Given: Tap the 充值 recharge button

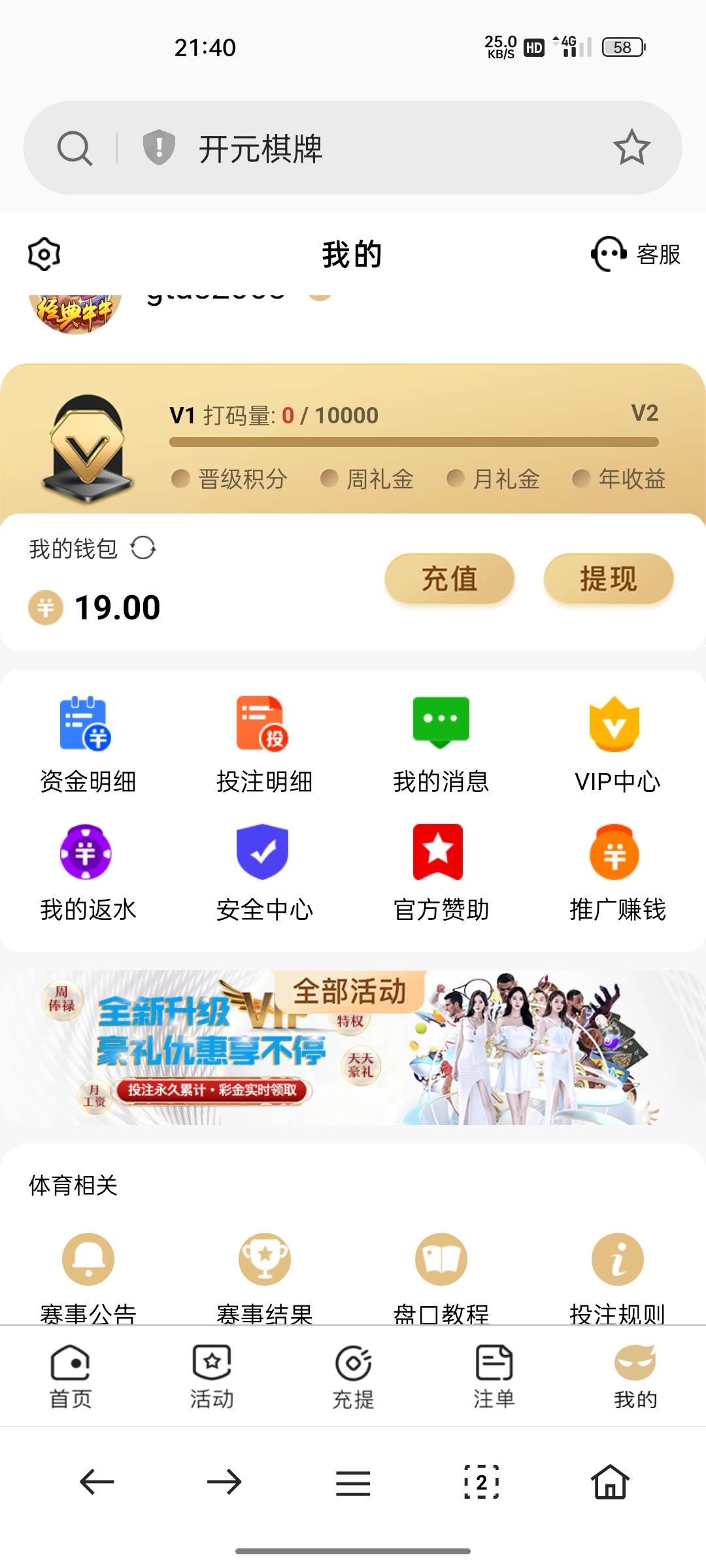Looking at the screenshot, I should [x=450, y=579].
